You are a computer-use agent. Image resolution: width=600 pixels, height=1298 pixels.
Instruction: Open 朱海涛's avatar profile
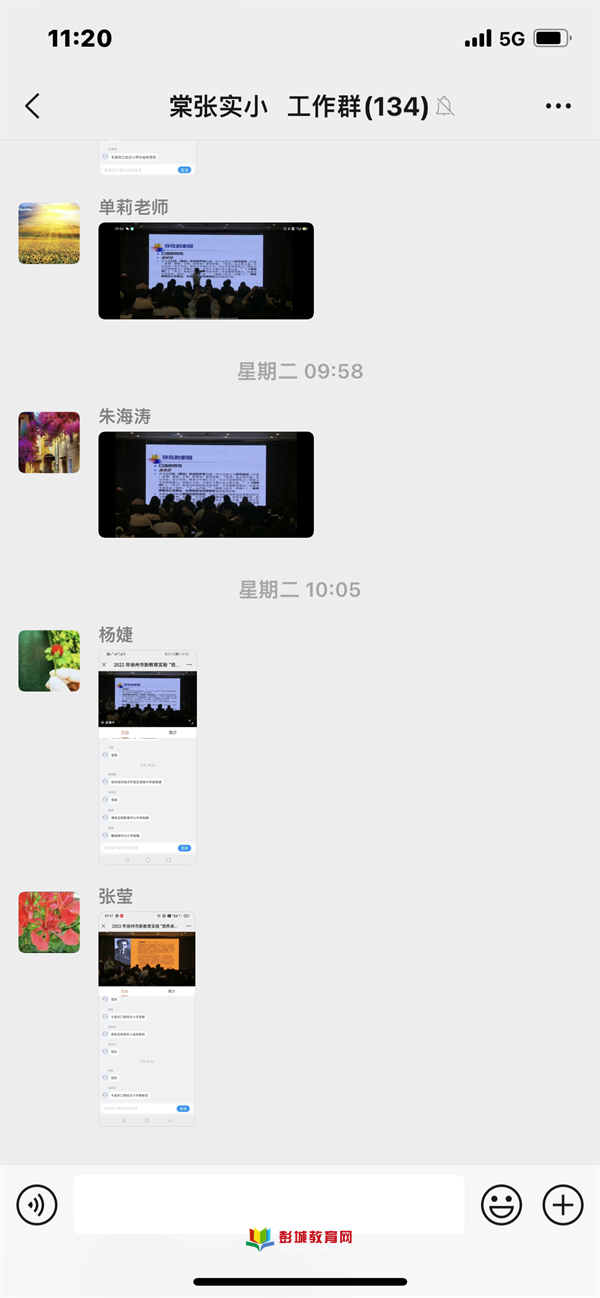click(49, 443)
